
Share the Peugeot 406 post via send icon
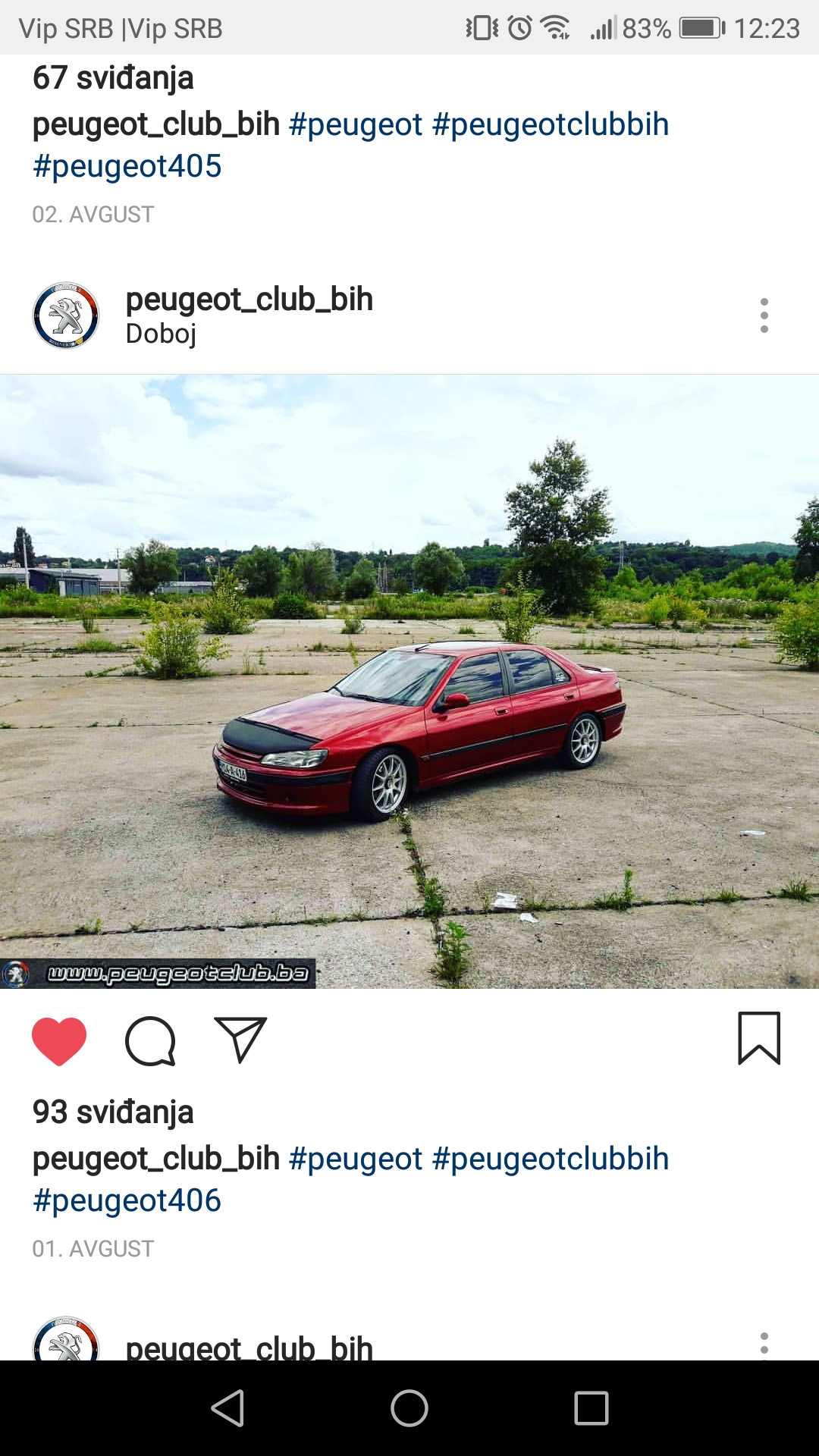tap(240, 1039)
